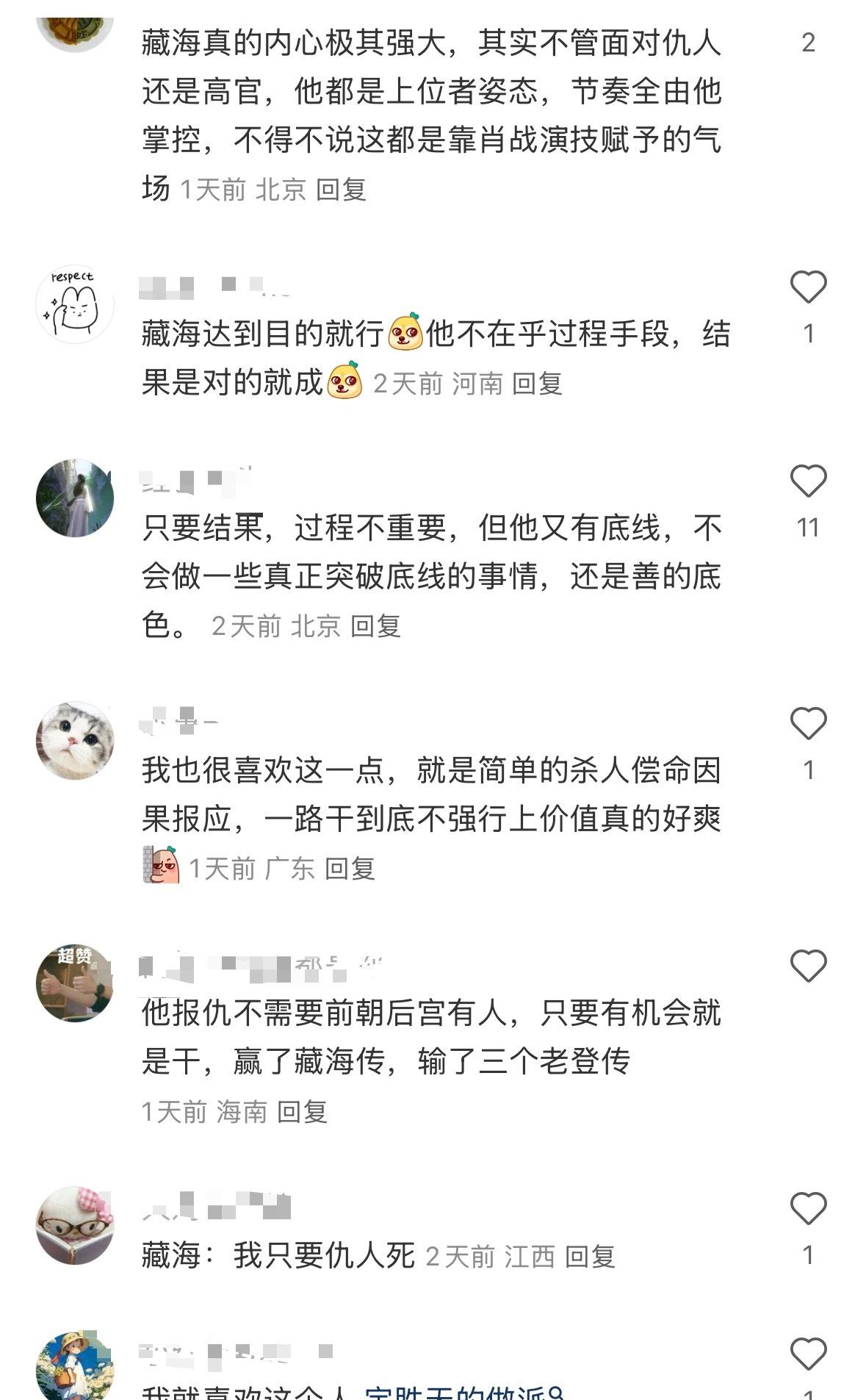Like the comment starting 我也很喜欢这一点
The height and width of the screenshot is (1400, 866).
tap(808, 724)
